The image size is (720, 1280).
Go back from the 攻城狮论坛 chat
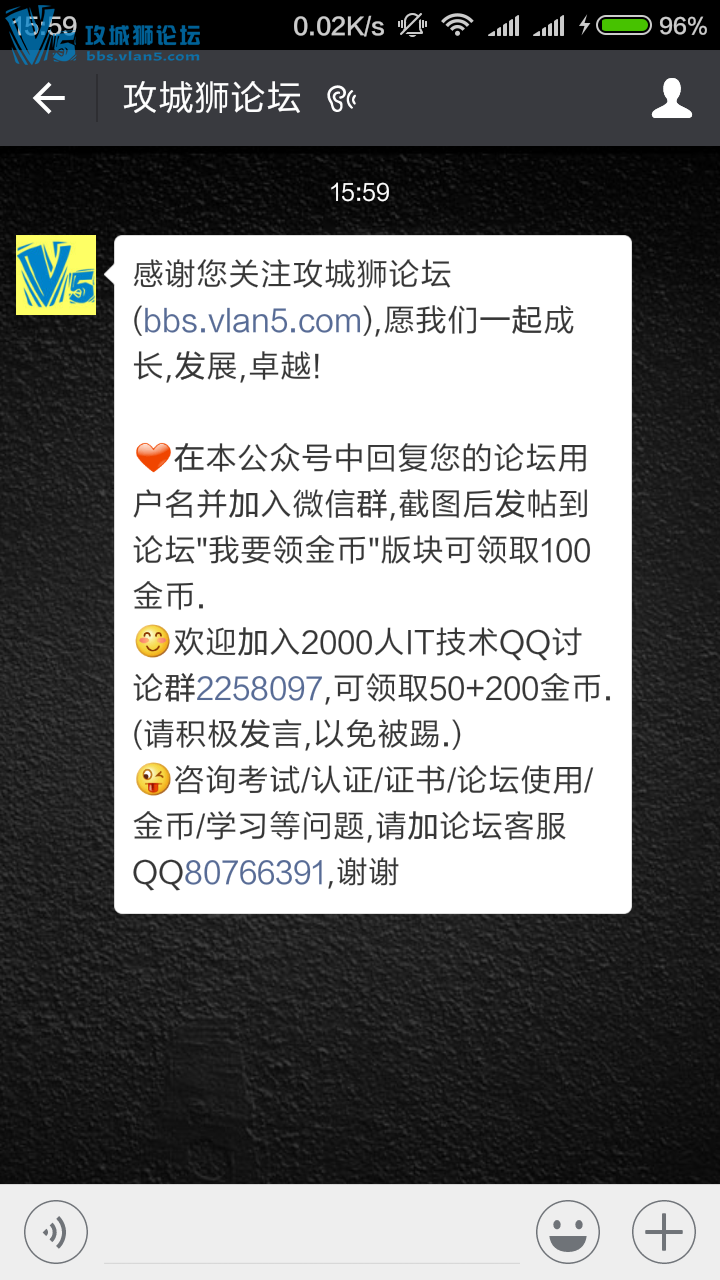click(x=48, y=98)
